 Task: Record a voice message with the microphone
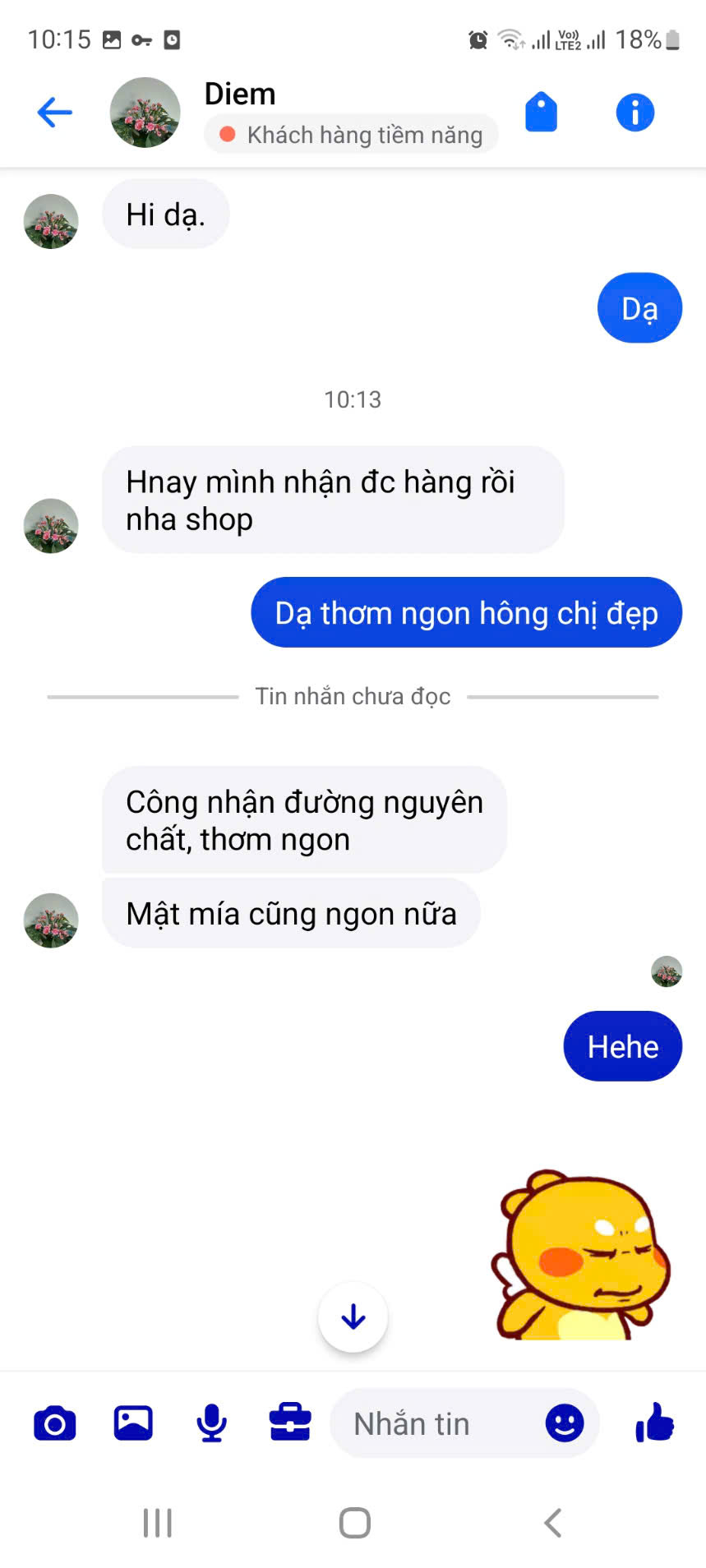pyautogui.click(x=211, y=1423)
